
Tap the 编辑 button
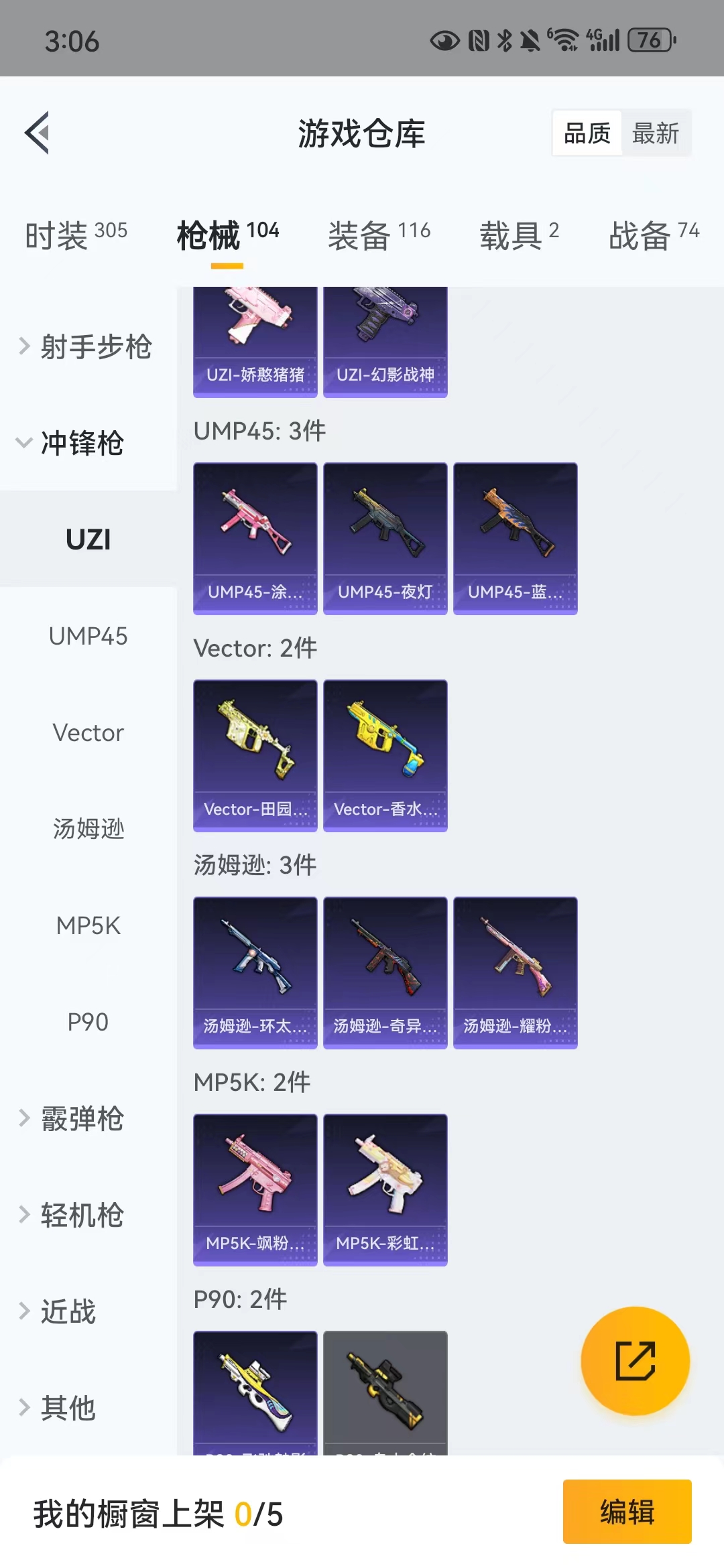tap(627, 1512)
